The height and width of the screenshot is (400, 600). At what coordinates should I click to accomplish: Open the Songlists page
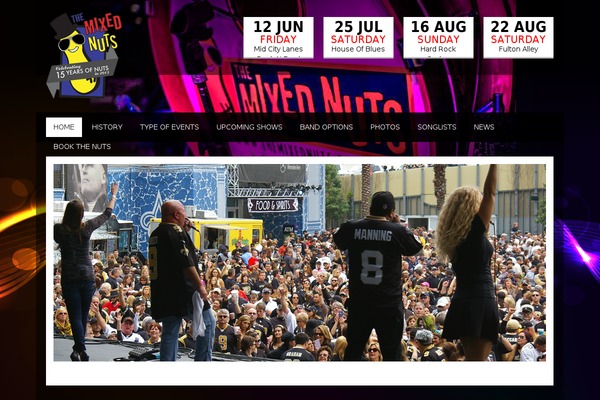437,127
